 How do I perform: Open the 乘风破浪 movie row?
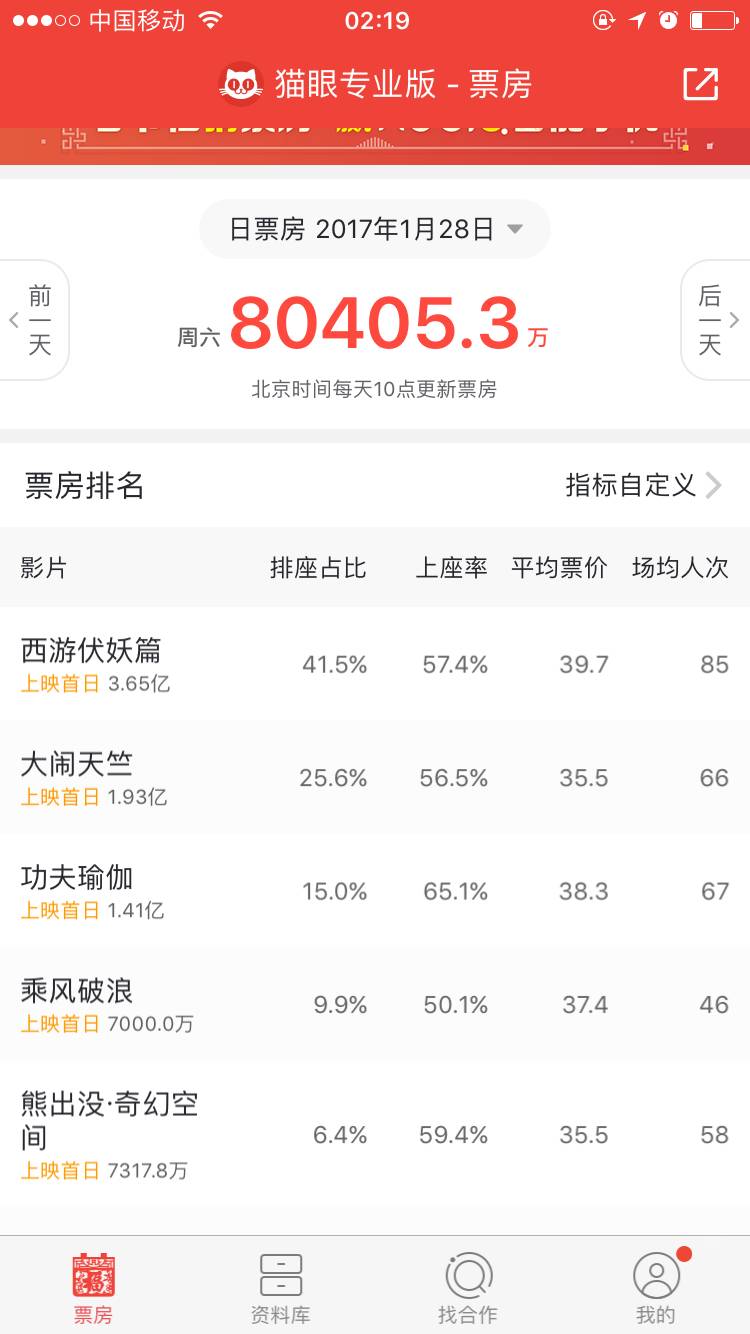click(375, 1004)
